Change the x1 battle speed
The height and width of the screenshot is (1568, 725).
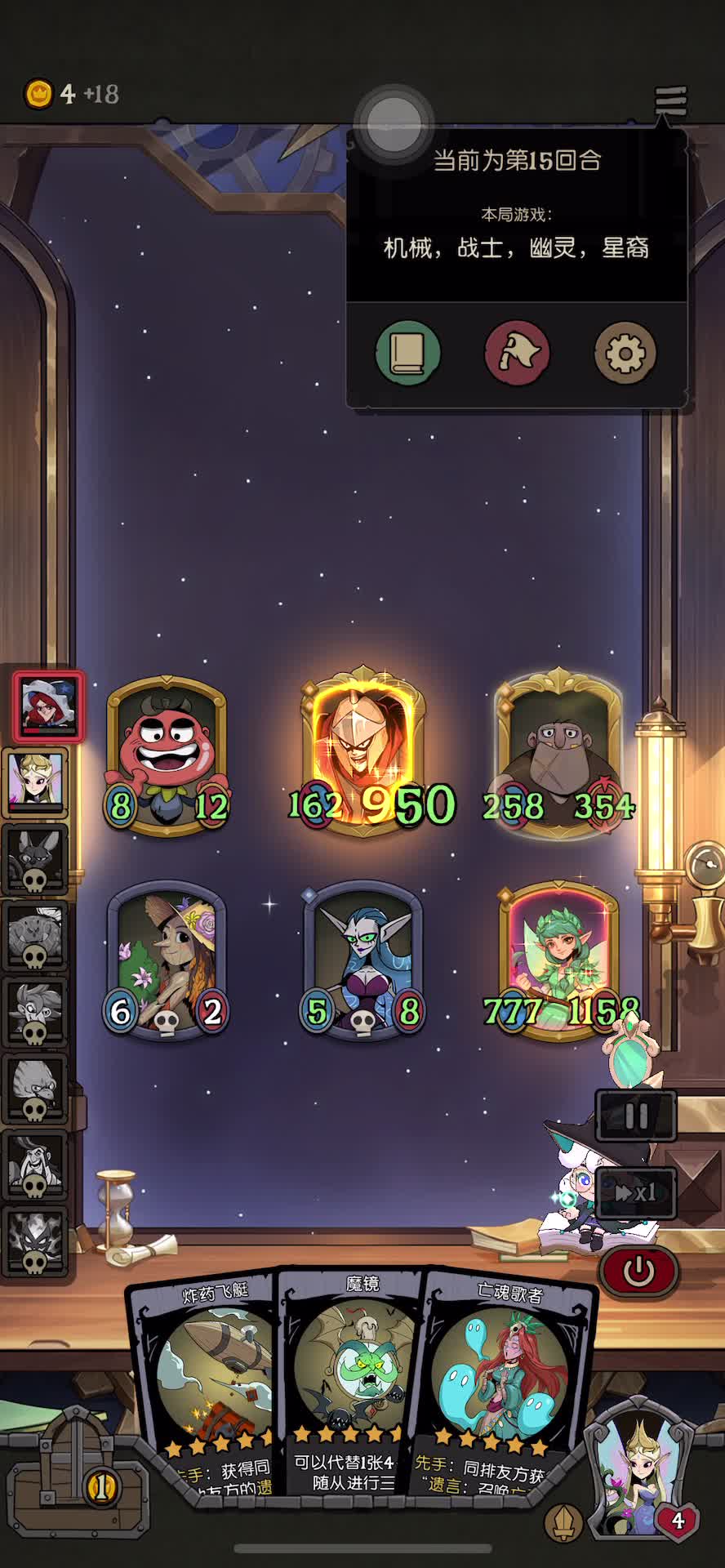[636, 1193]
